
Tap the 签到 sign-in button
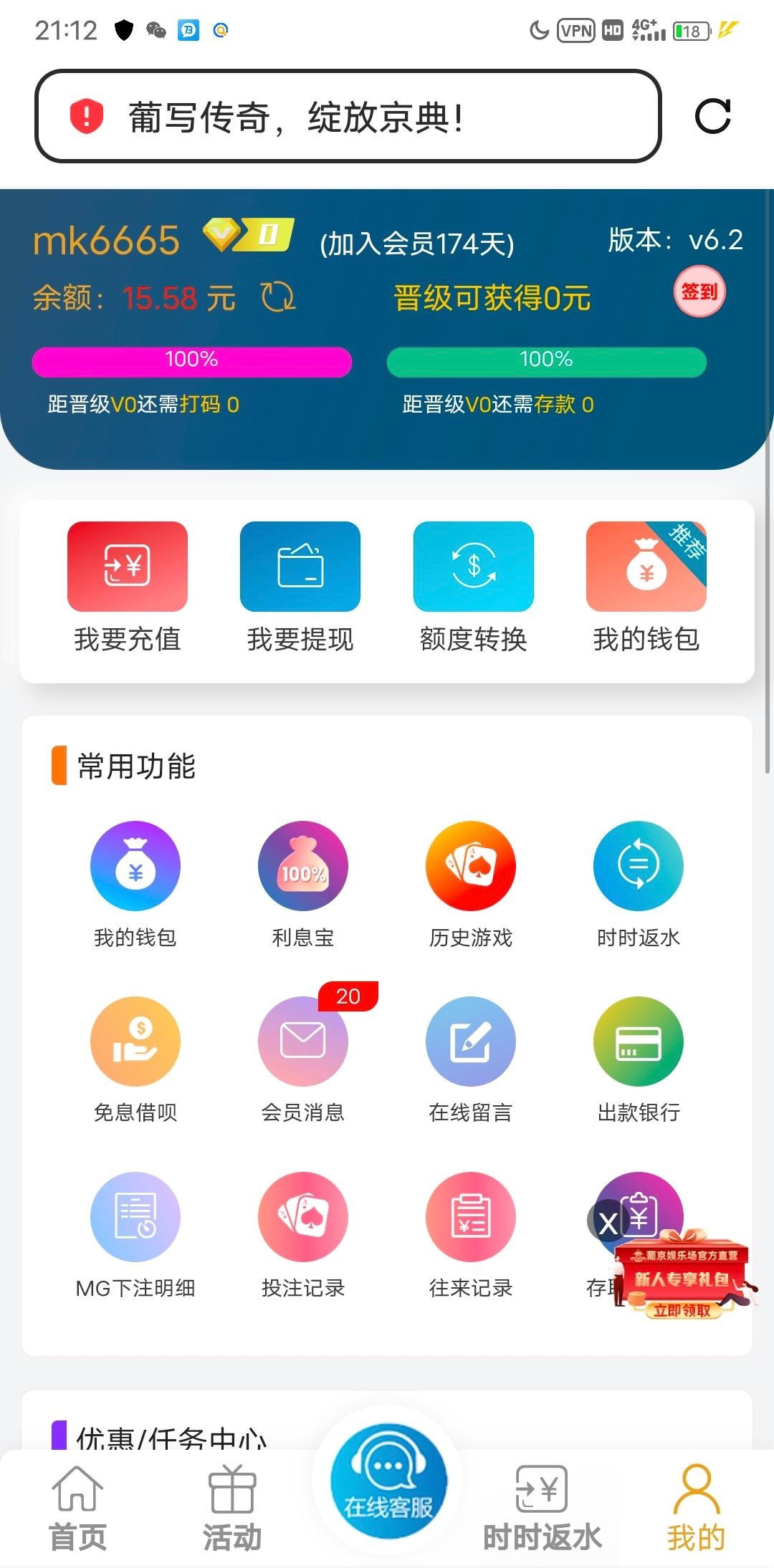[699, 292]
